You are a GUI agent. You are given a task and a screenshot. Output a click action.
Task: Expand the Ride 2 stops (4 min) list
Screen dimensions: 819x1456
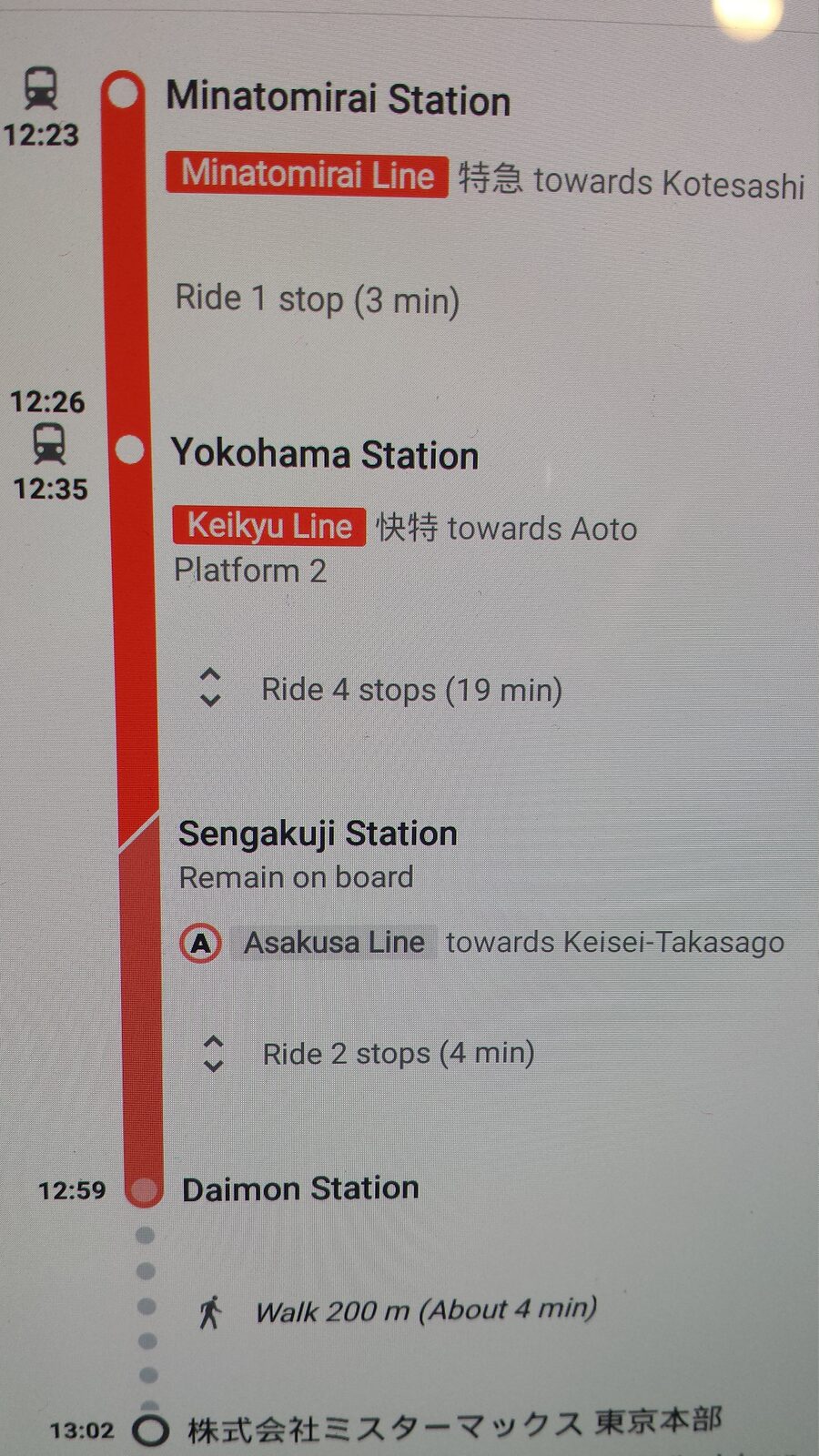pyautogui.click(x=213, y=1053)
